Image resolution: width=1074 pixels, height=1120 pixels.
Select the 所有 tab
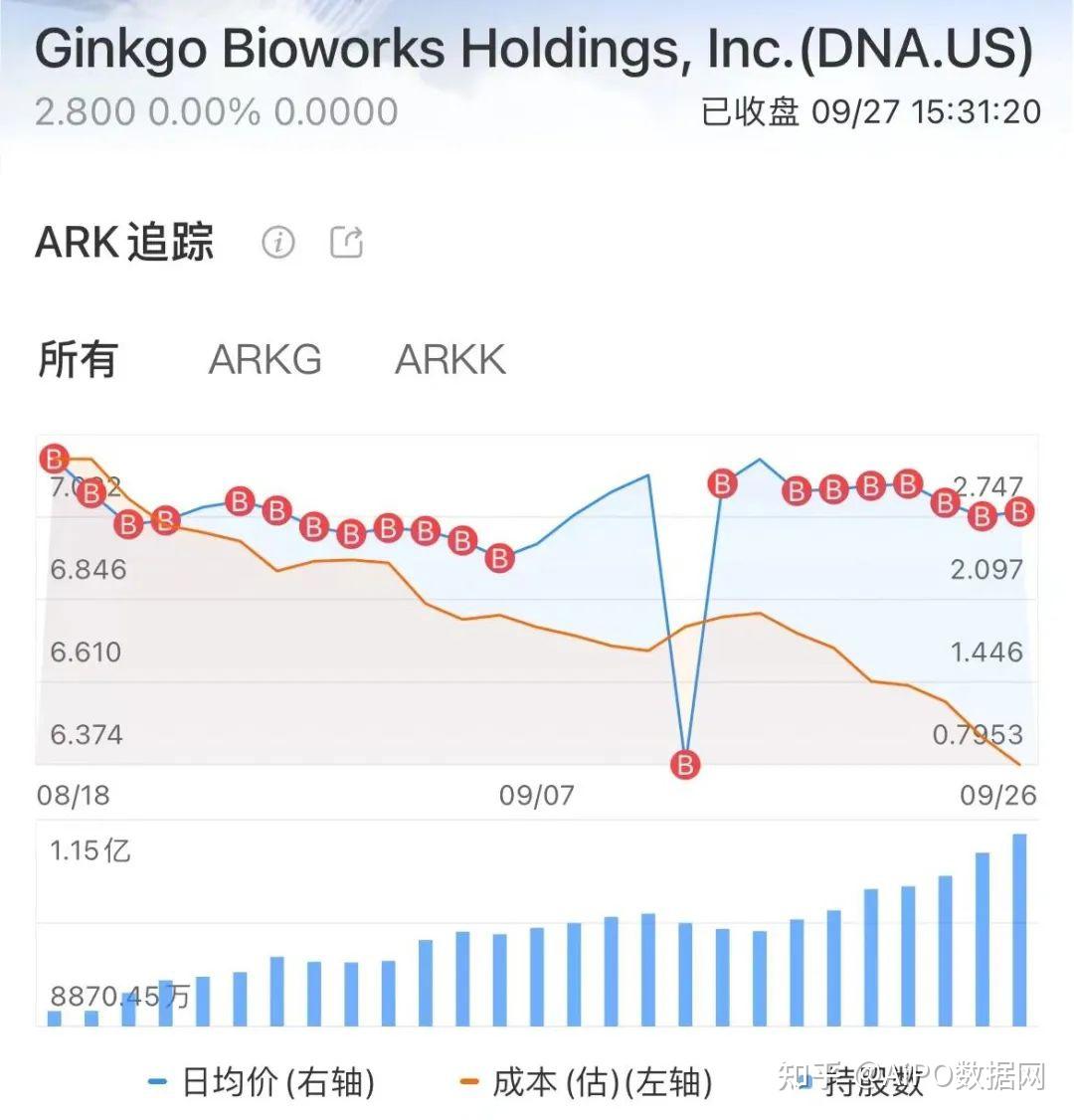78,360
